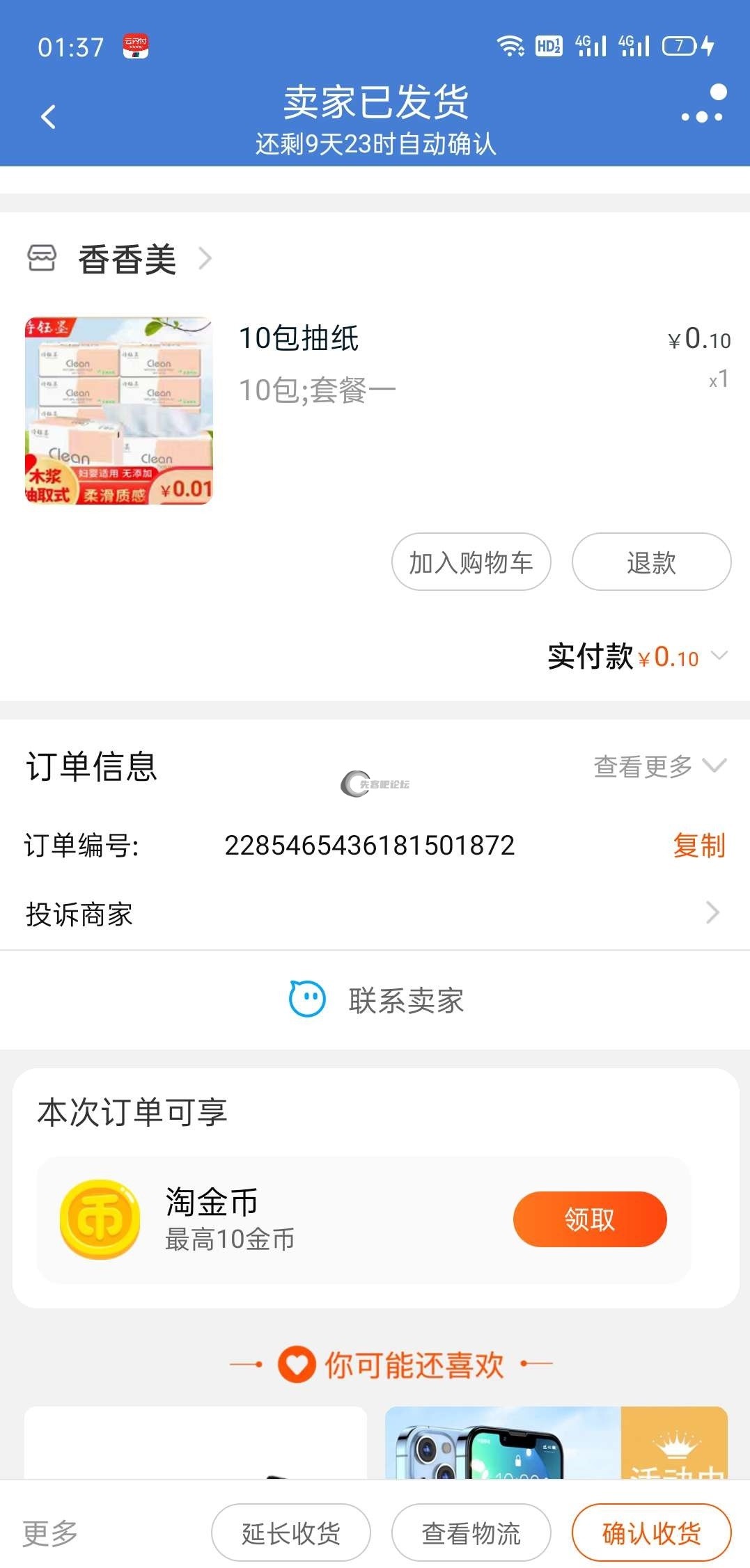
Task: Go back using the top-left arrow
Action: click(48, 117)
